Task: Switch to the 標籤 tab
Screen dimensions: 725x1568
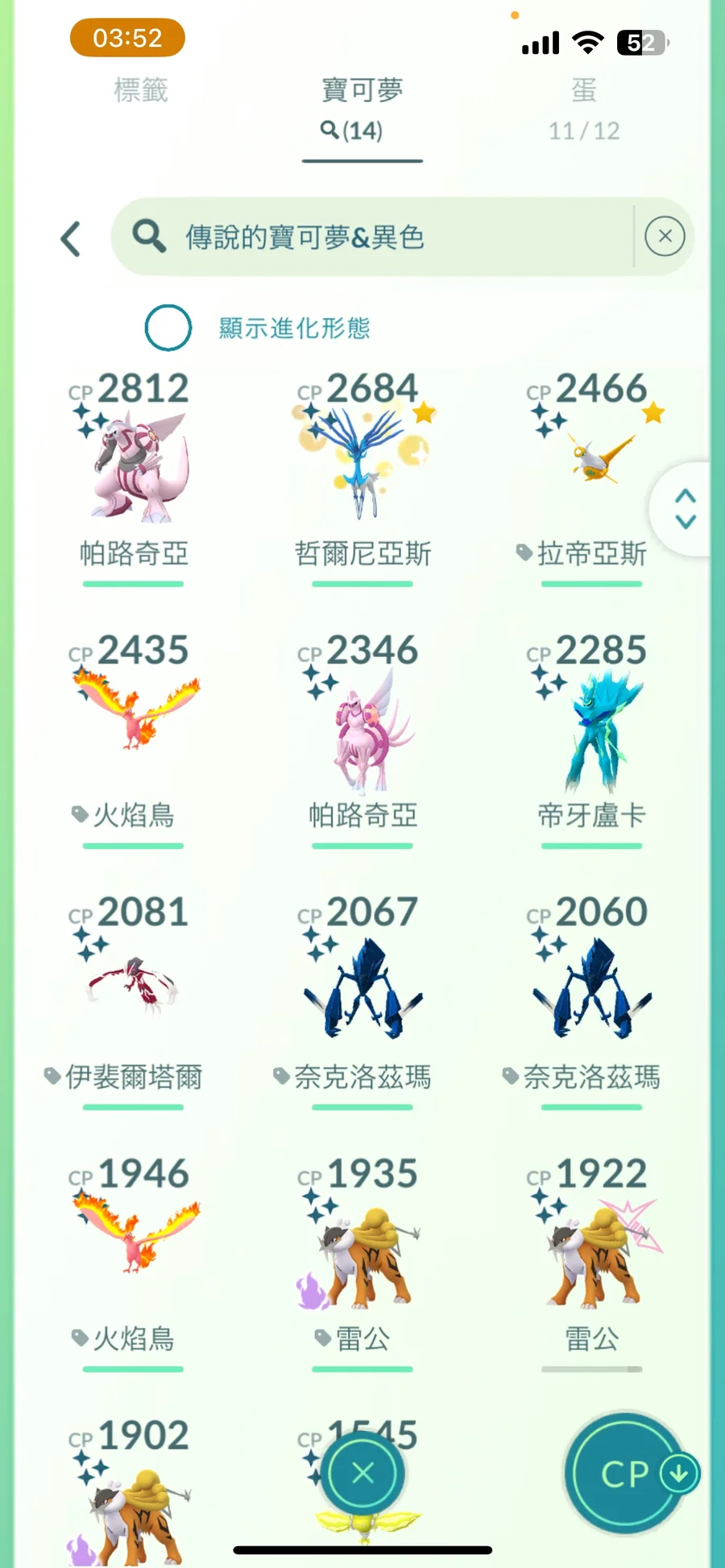Action: tap(141, 90)
